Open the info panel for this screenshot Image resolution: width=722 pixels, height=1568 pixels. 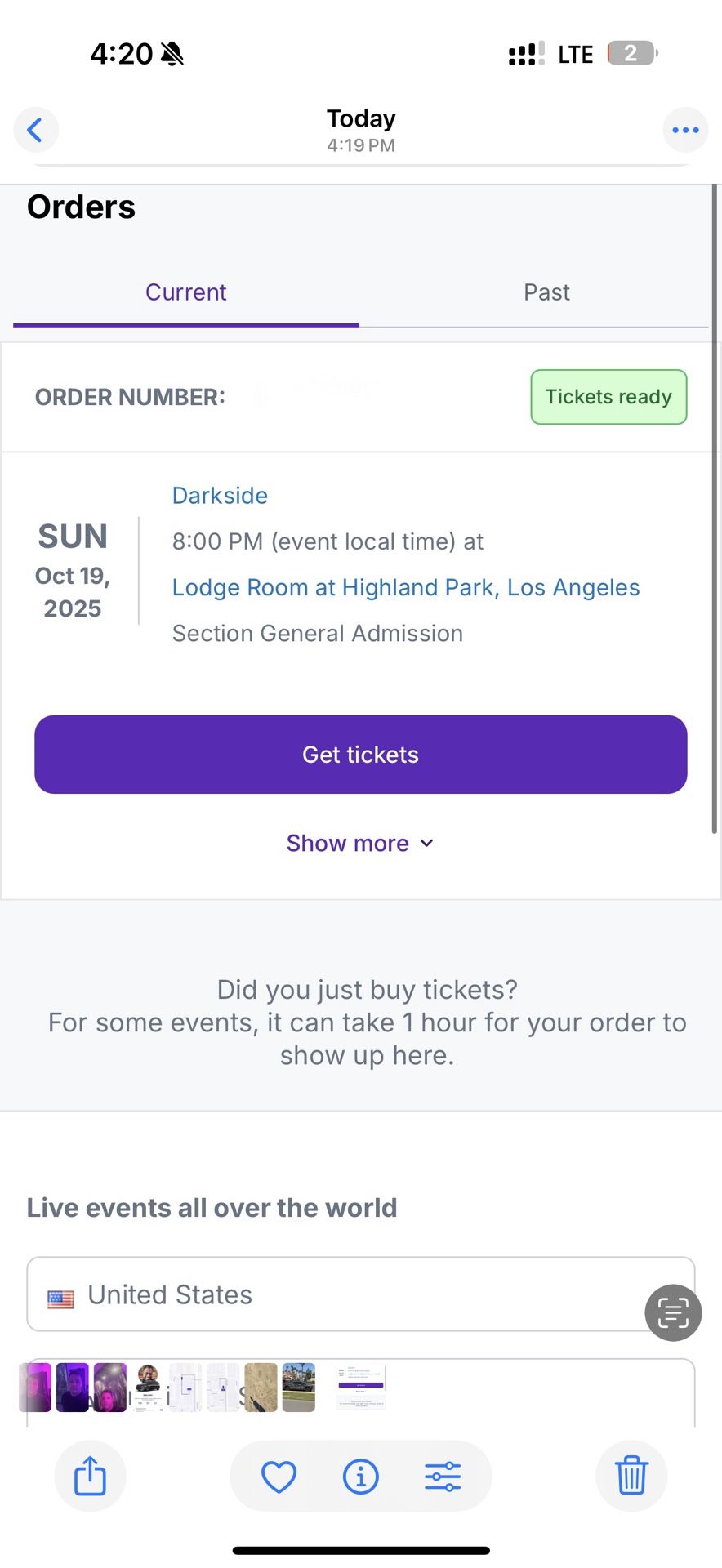pyautogui.click(x=360, y=1476)
